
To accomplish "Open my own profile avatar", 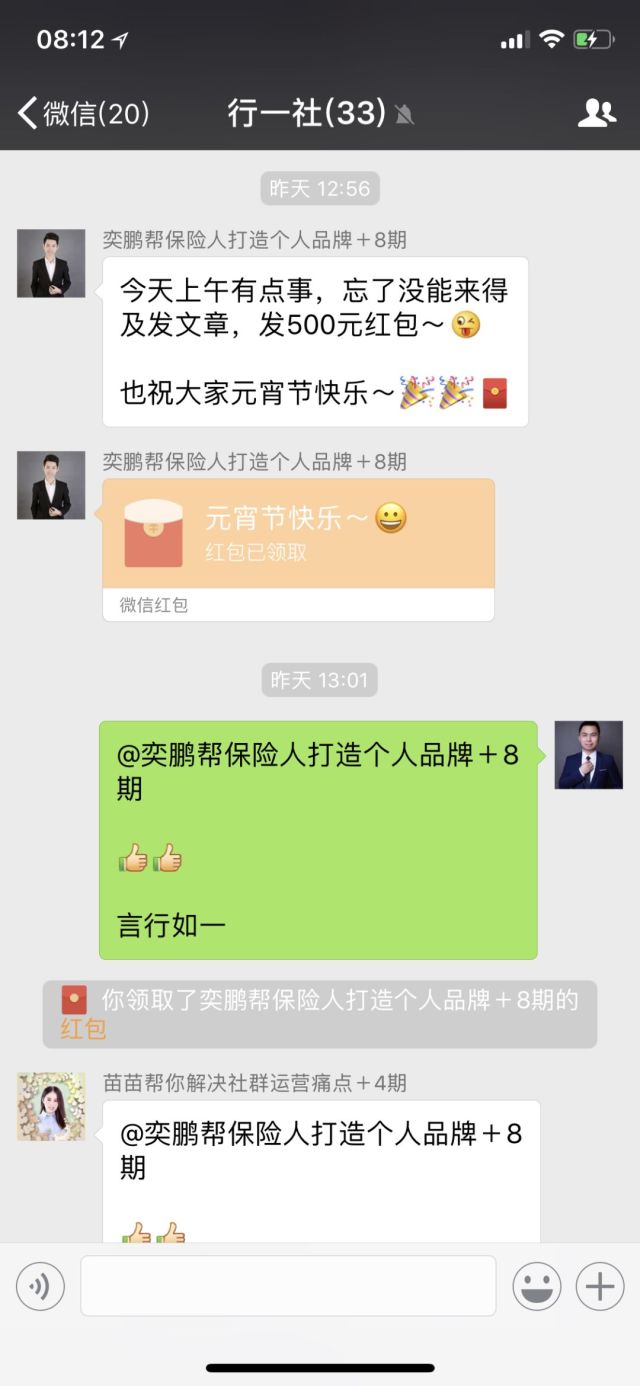I will (x=588, y=755).
